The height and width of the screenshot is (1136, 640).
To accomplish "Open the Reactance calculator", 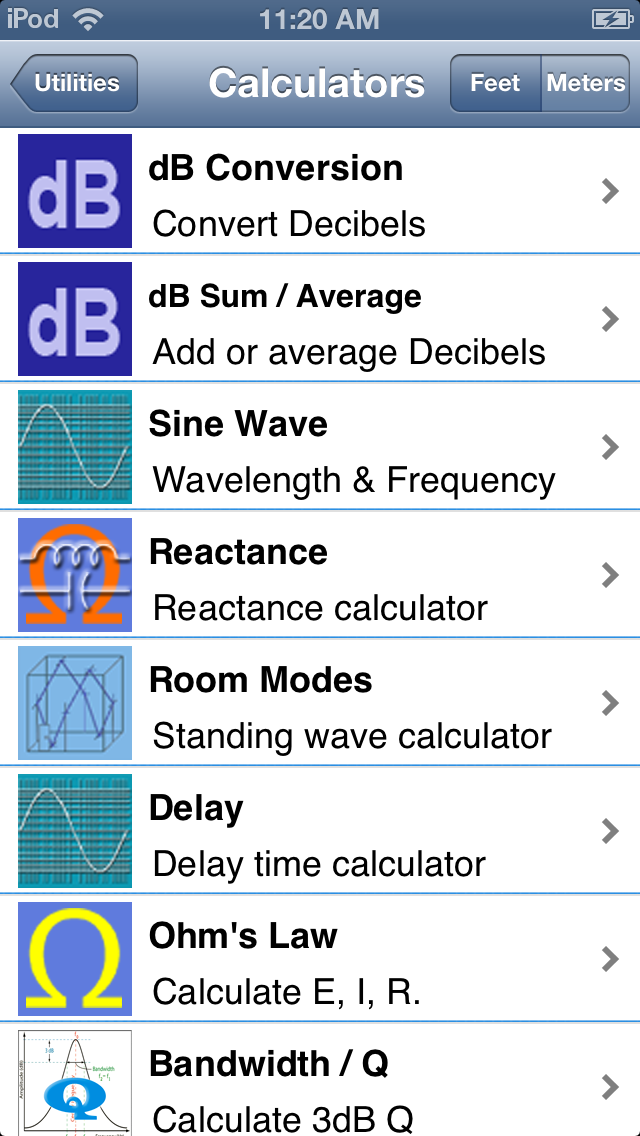I will click(x=320, y=575).
